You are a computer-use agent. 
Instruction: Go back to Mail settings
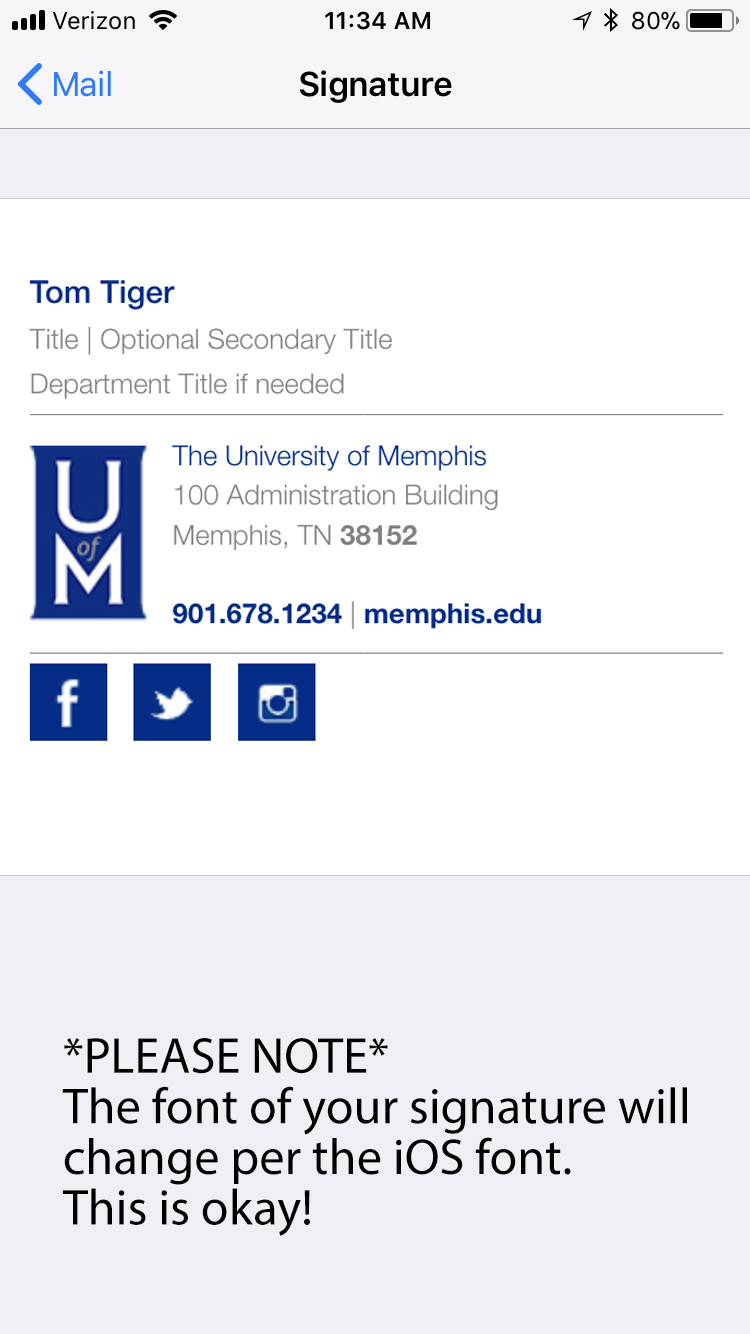click(65, 85)
